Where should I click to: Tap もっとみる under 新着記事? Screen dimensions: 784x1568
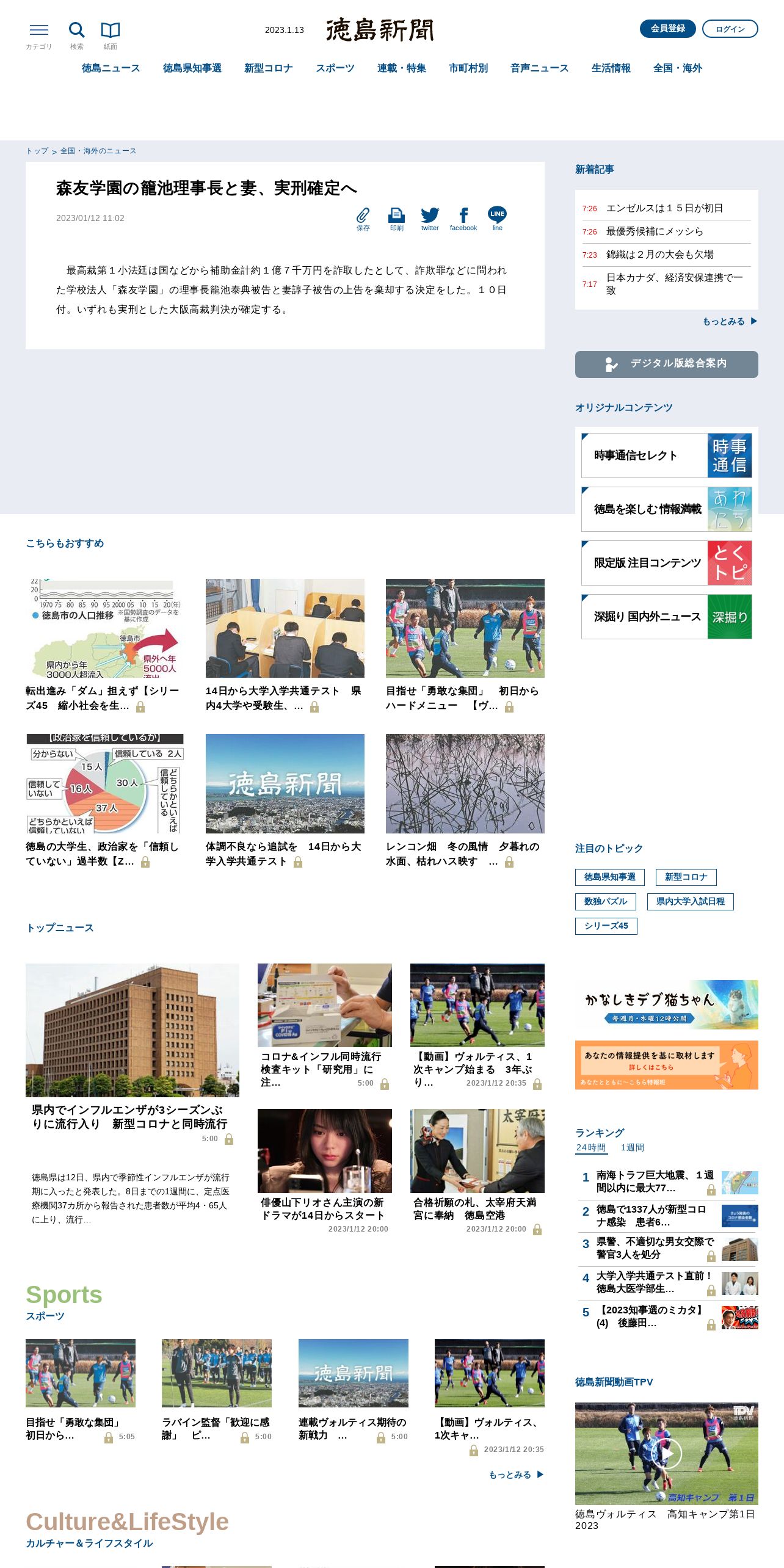coord(729,321)
